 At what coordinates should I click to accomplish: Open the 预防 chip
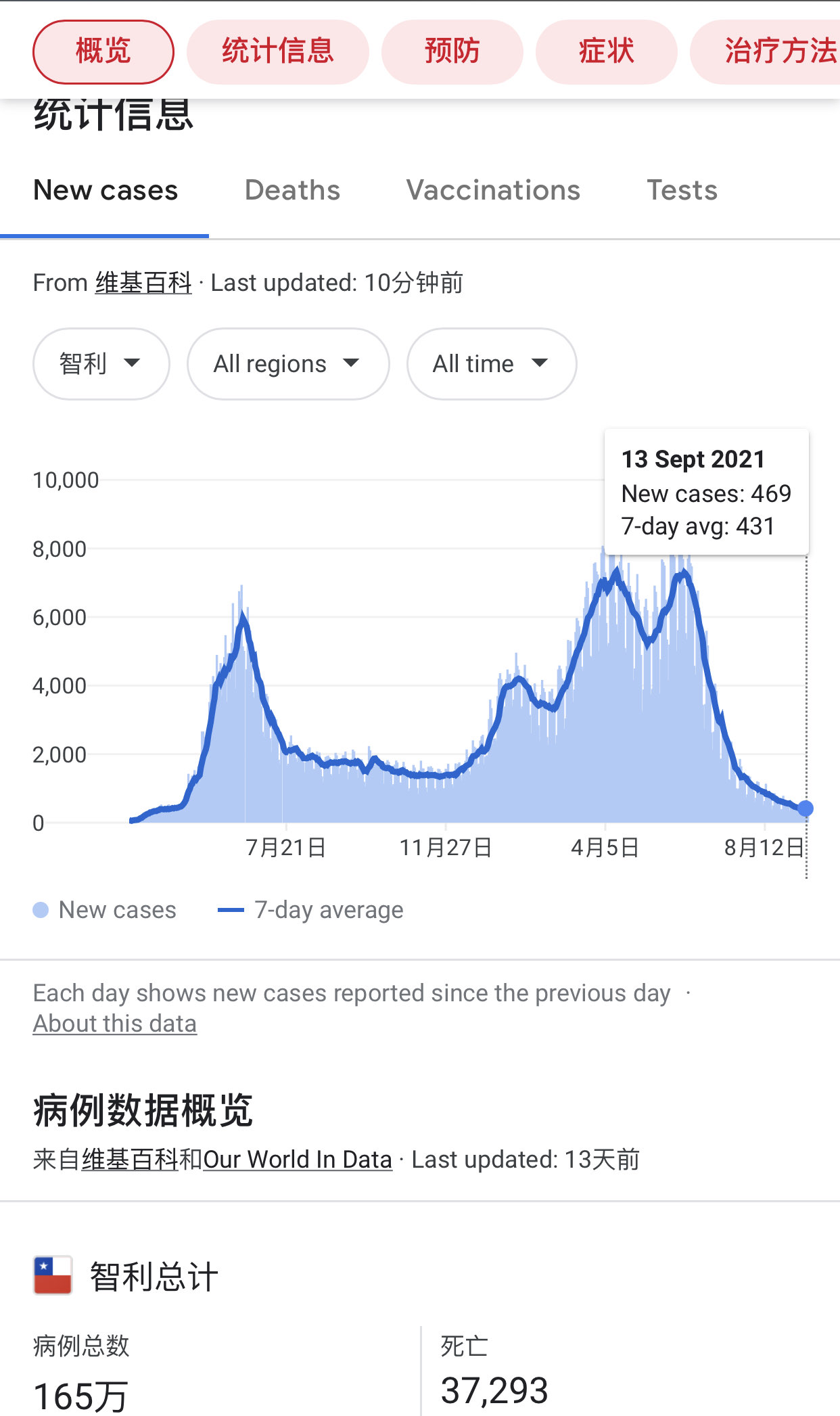pos(452,51)
